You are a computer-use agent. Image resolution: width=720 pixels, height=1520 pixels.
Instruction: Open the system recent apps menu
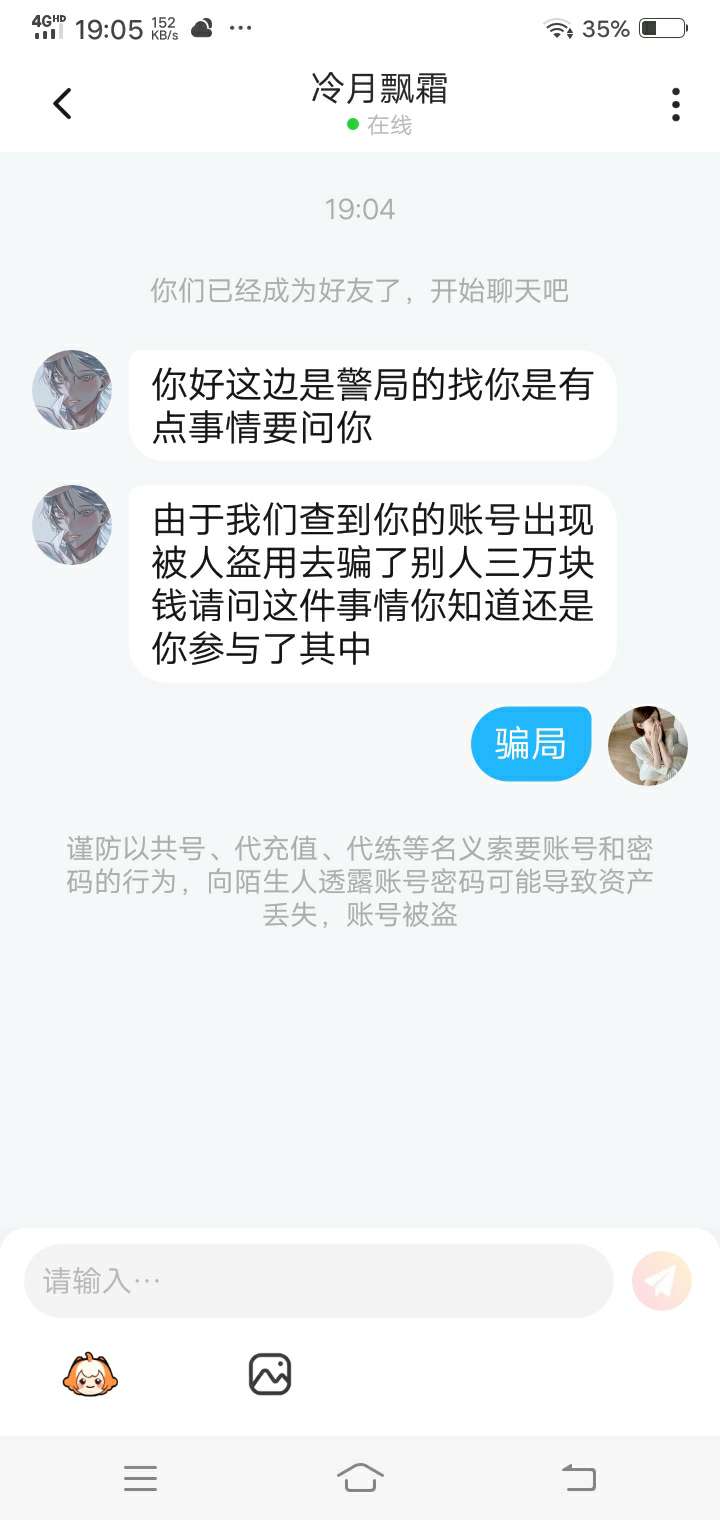[140, 1477]
